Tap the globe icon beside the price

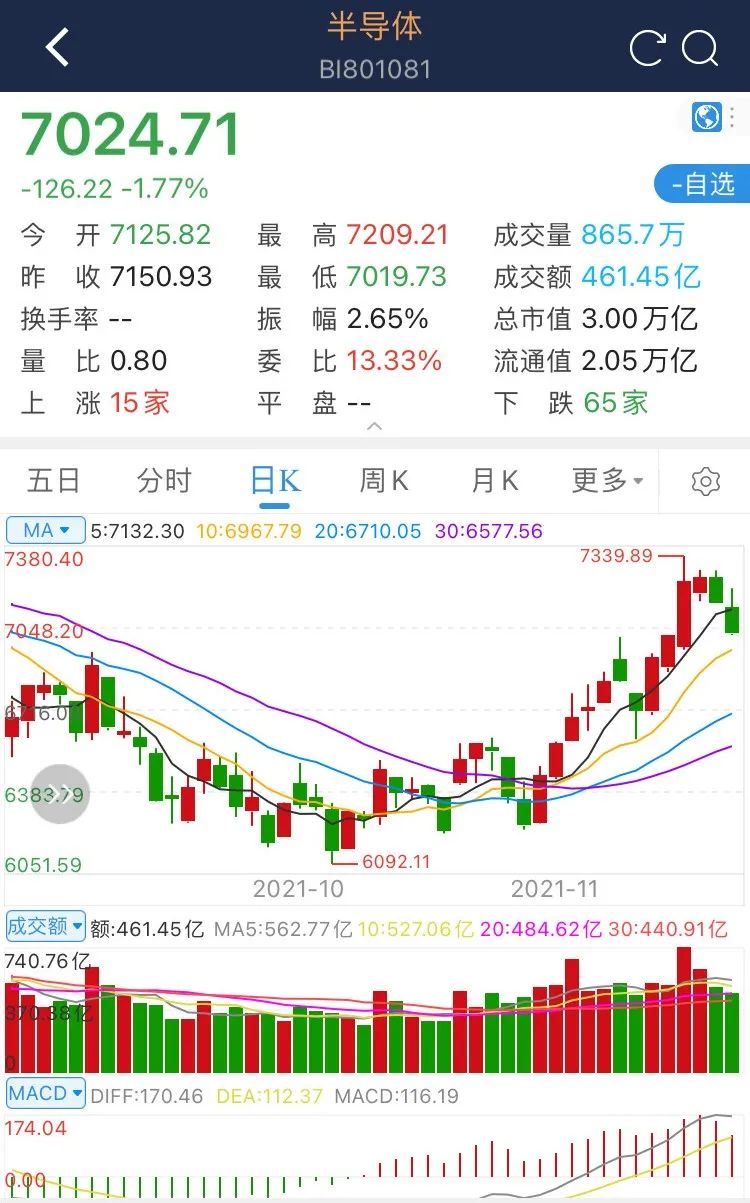click(x=706, y=117)
